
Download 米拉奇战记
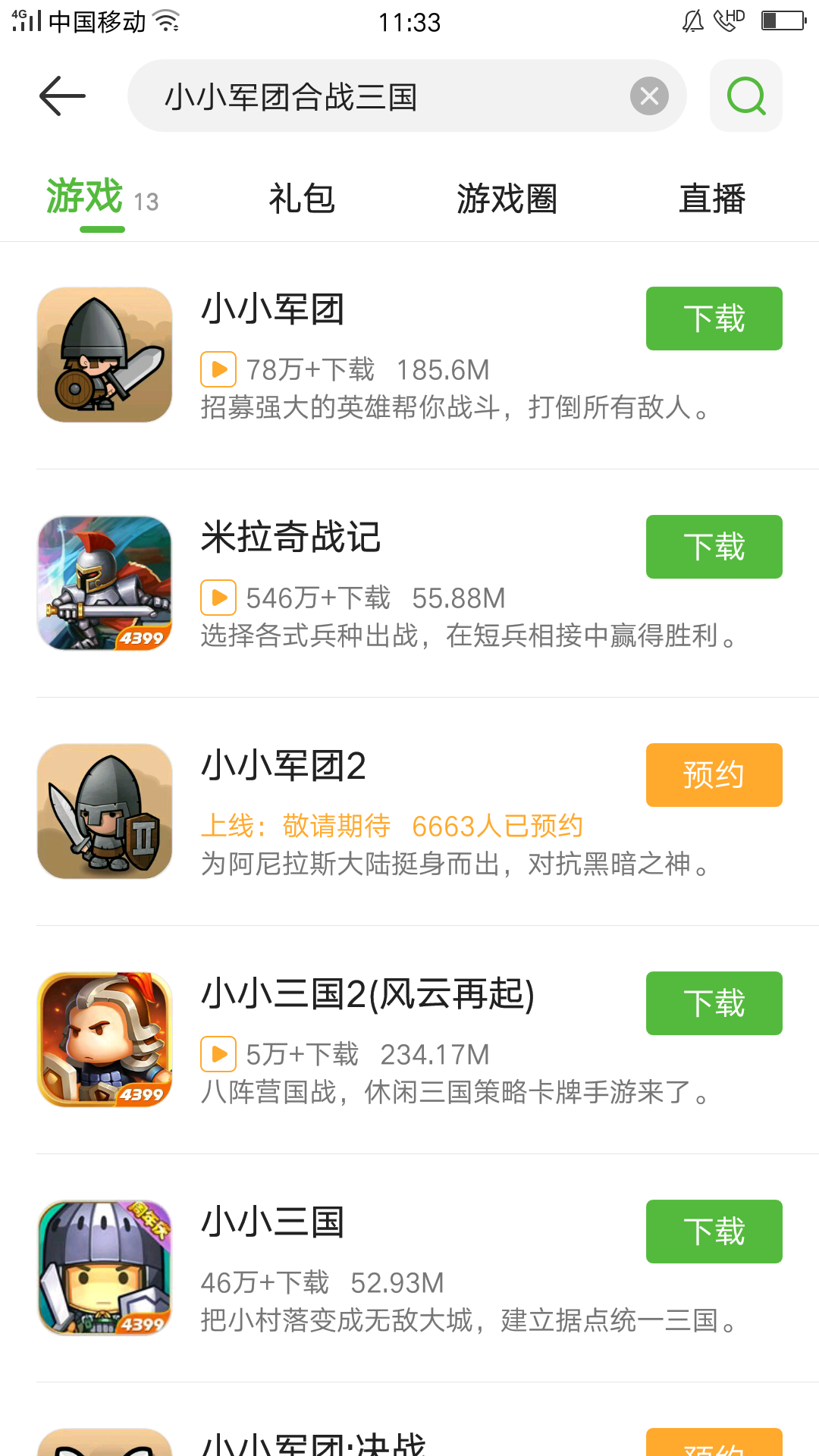713,547
